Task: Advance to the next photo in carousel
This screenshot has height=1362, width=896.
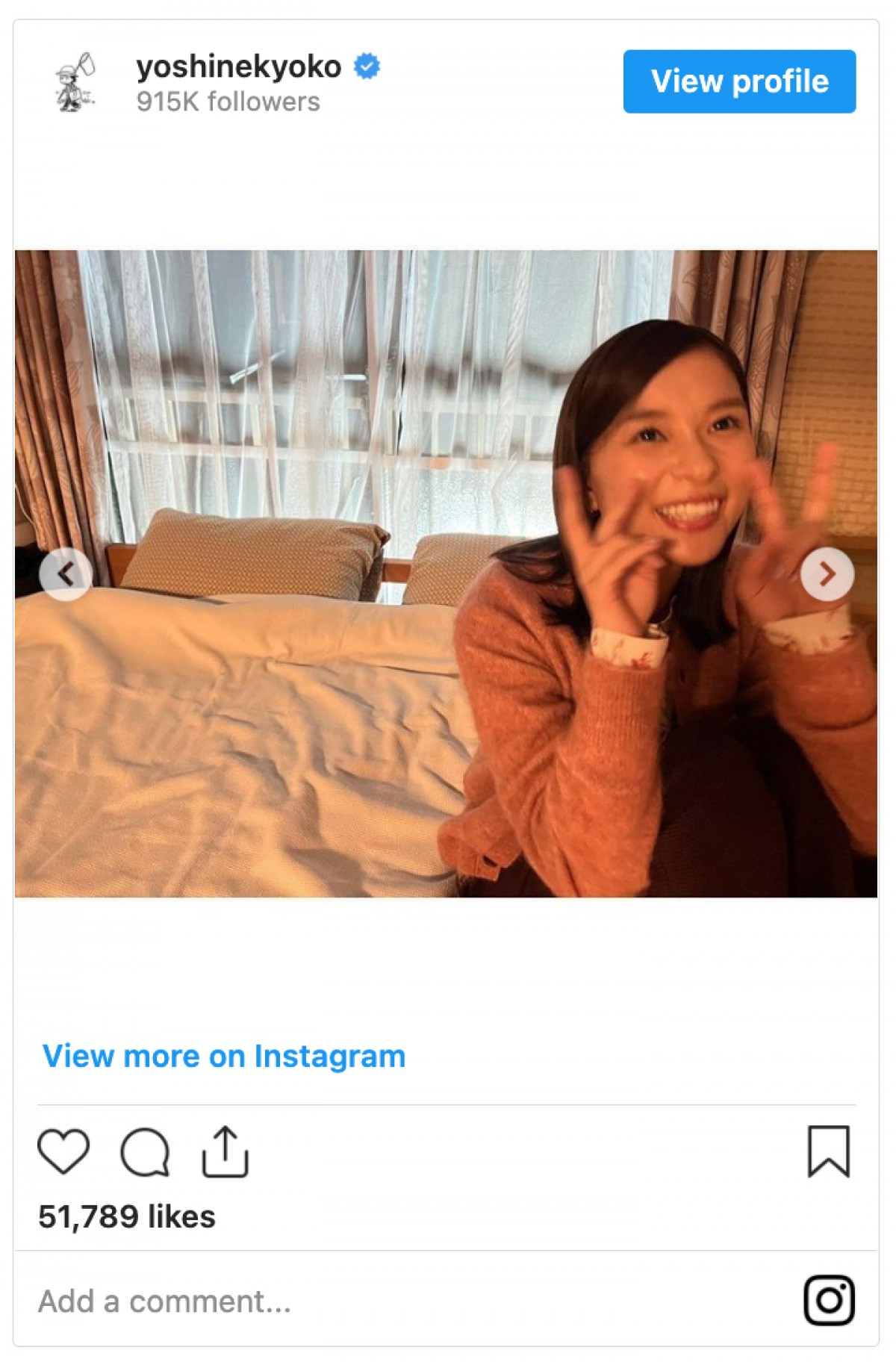Action: (827, 574)
